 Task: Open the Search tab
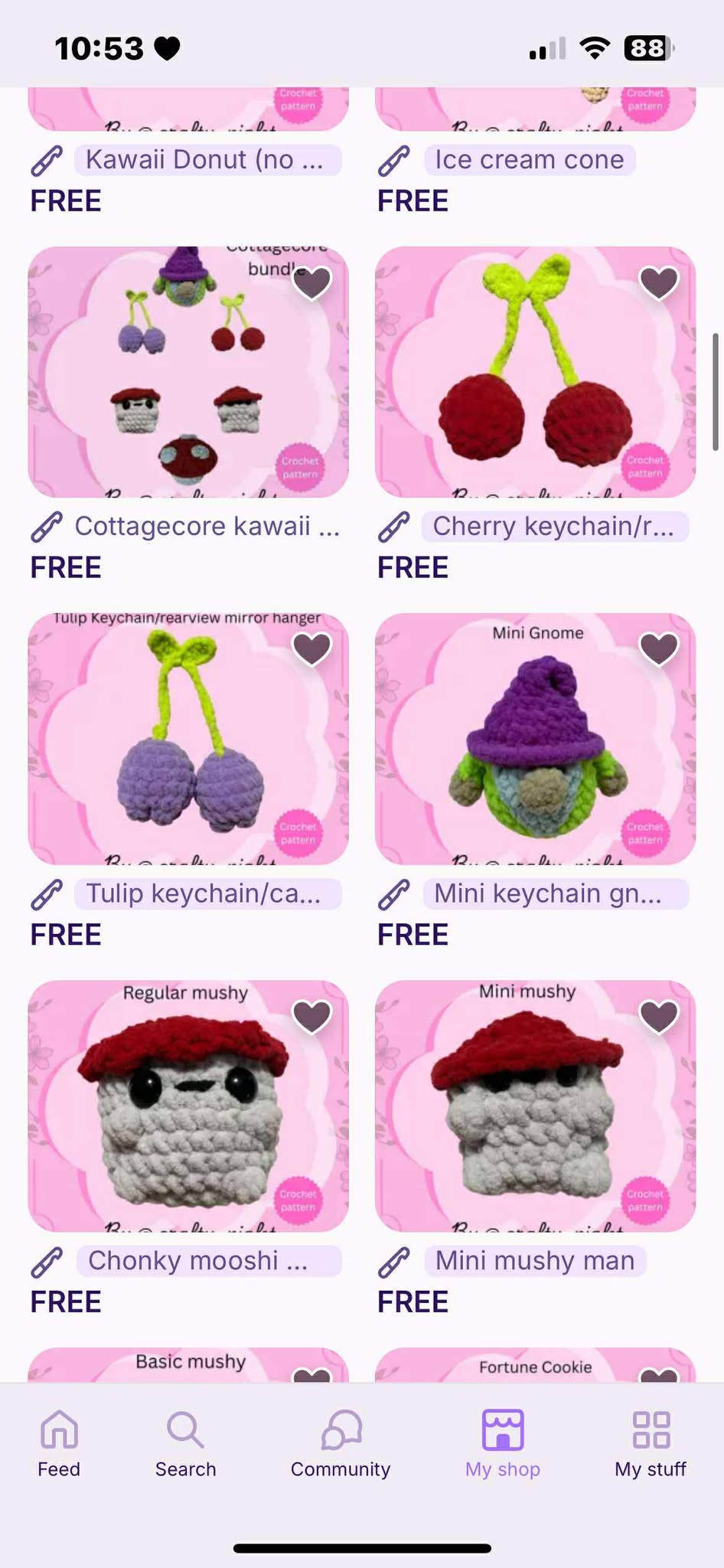click(x=185, y=1444)
